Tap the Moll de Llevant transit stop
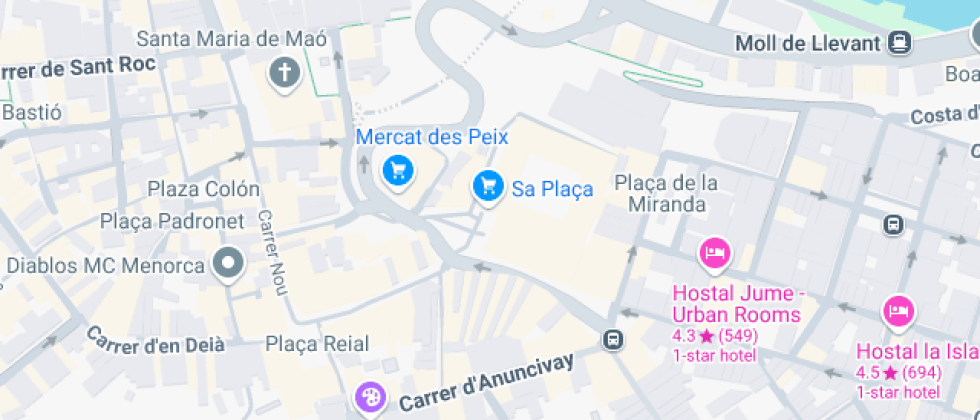980x420 pixels. coord(900,43)
